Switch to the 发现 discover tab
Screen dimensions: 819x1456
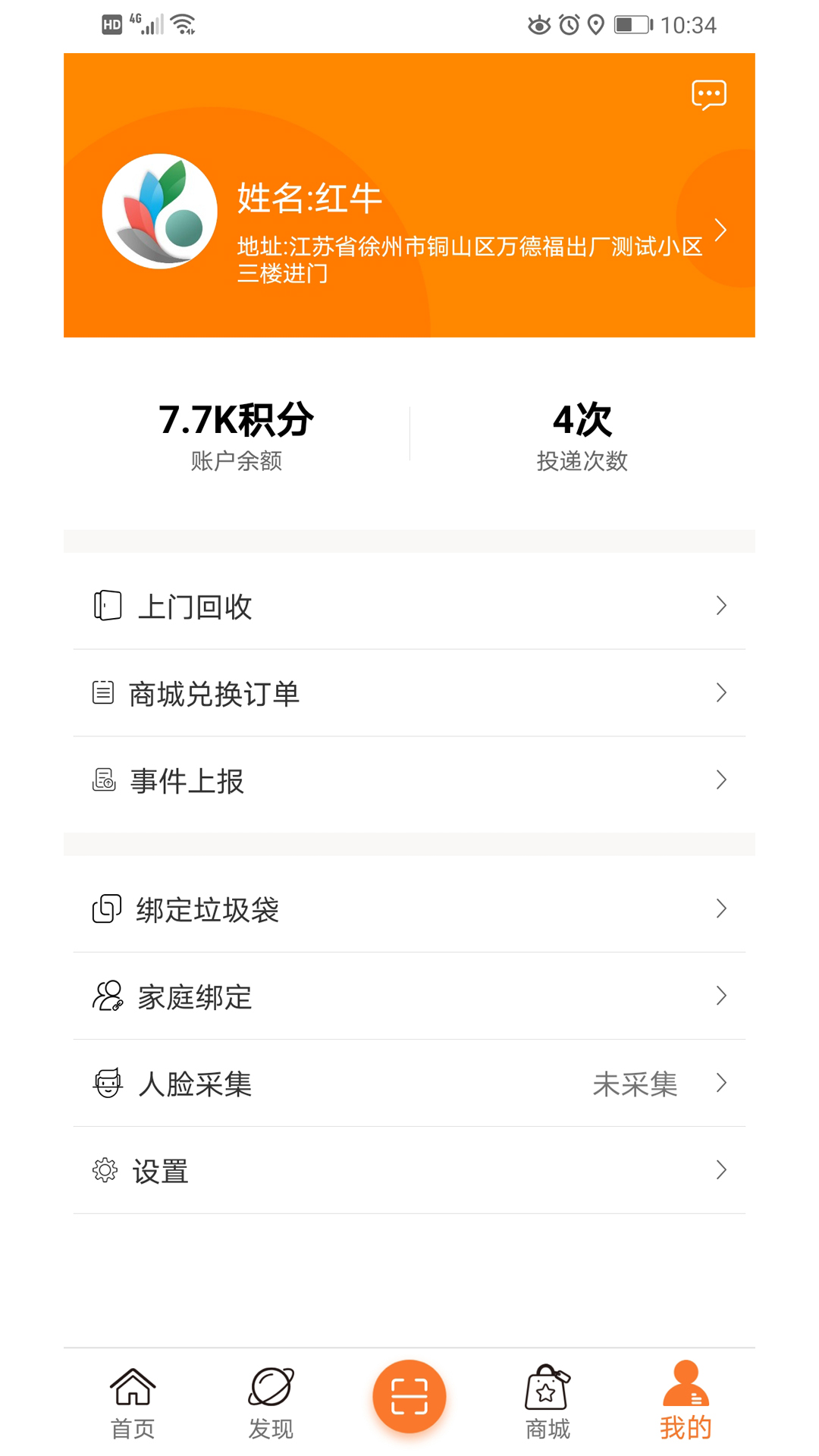(271, 1402)
